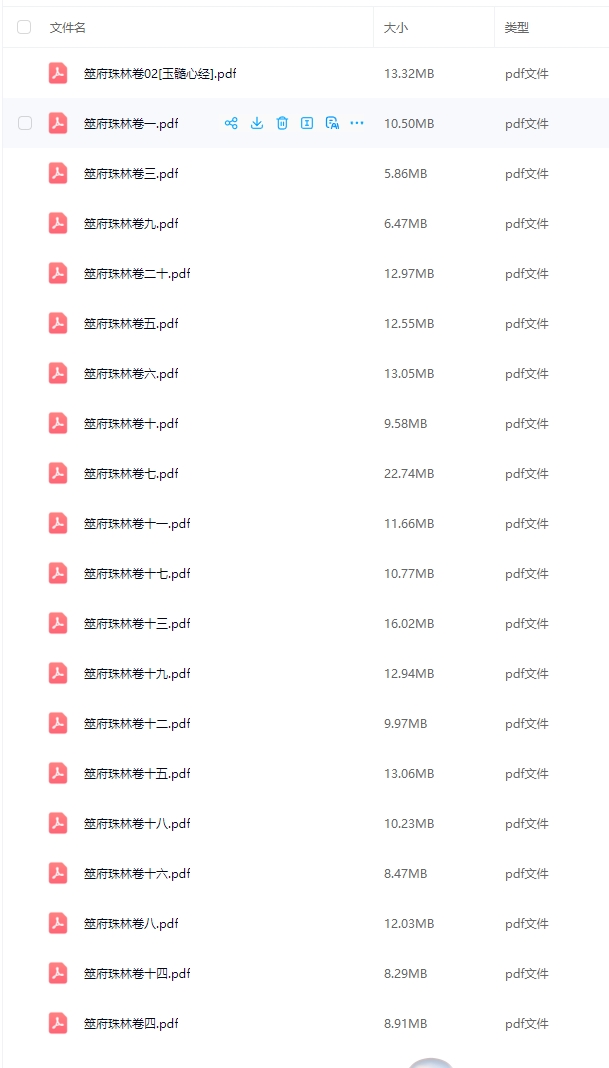609x1068 pixels.
Task: Sort files by 大小 column
Action: 396,28
